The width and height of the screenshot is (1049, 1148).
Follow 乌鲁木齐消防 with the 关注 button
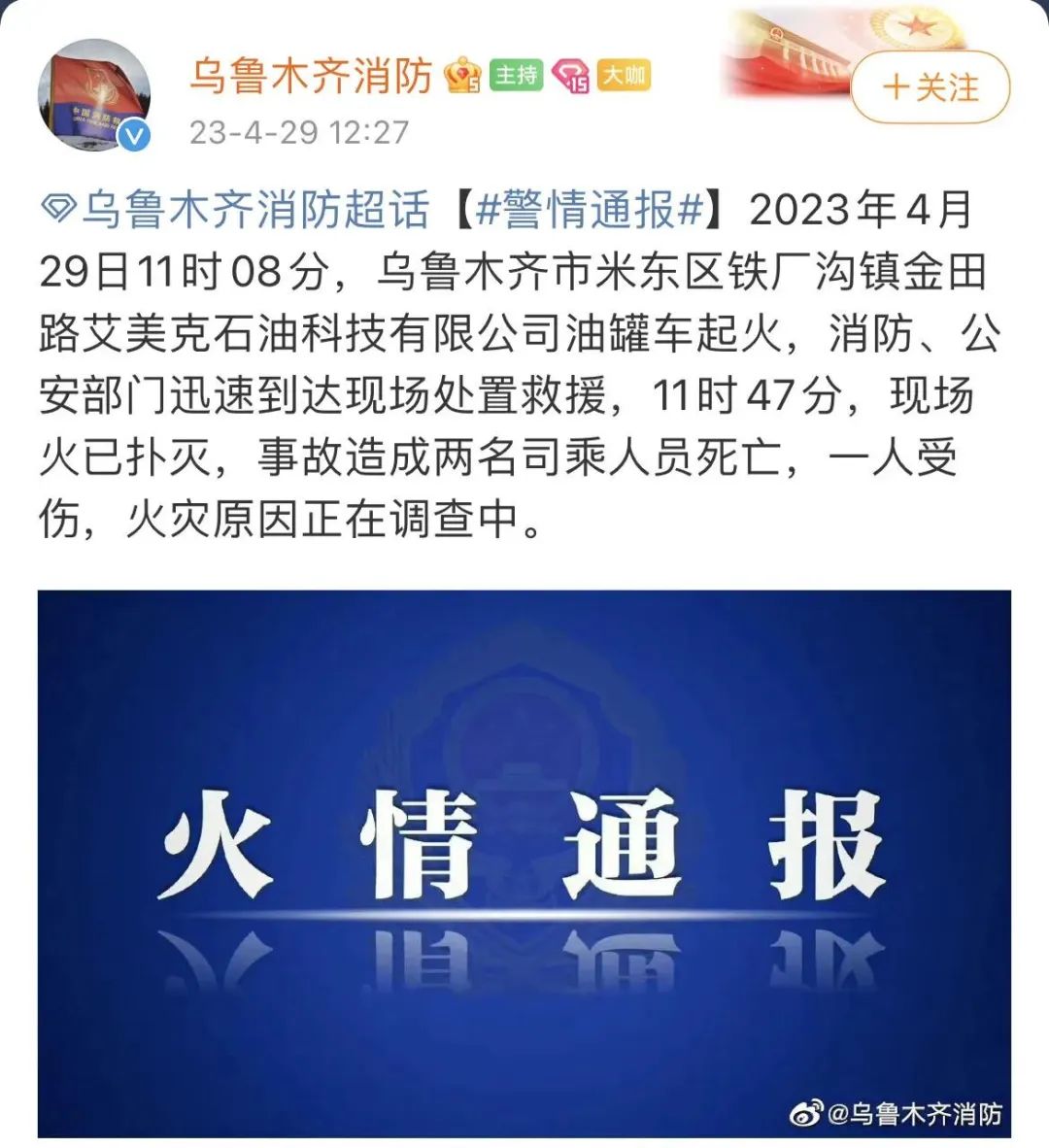pyautogui.click(x=931, y=87)
